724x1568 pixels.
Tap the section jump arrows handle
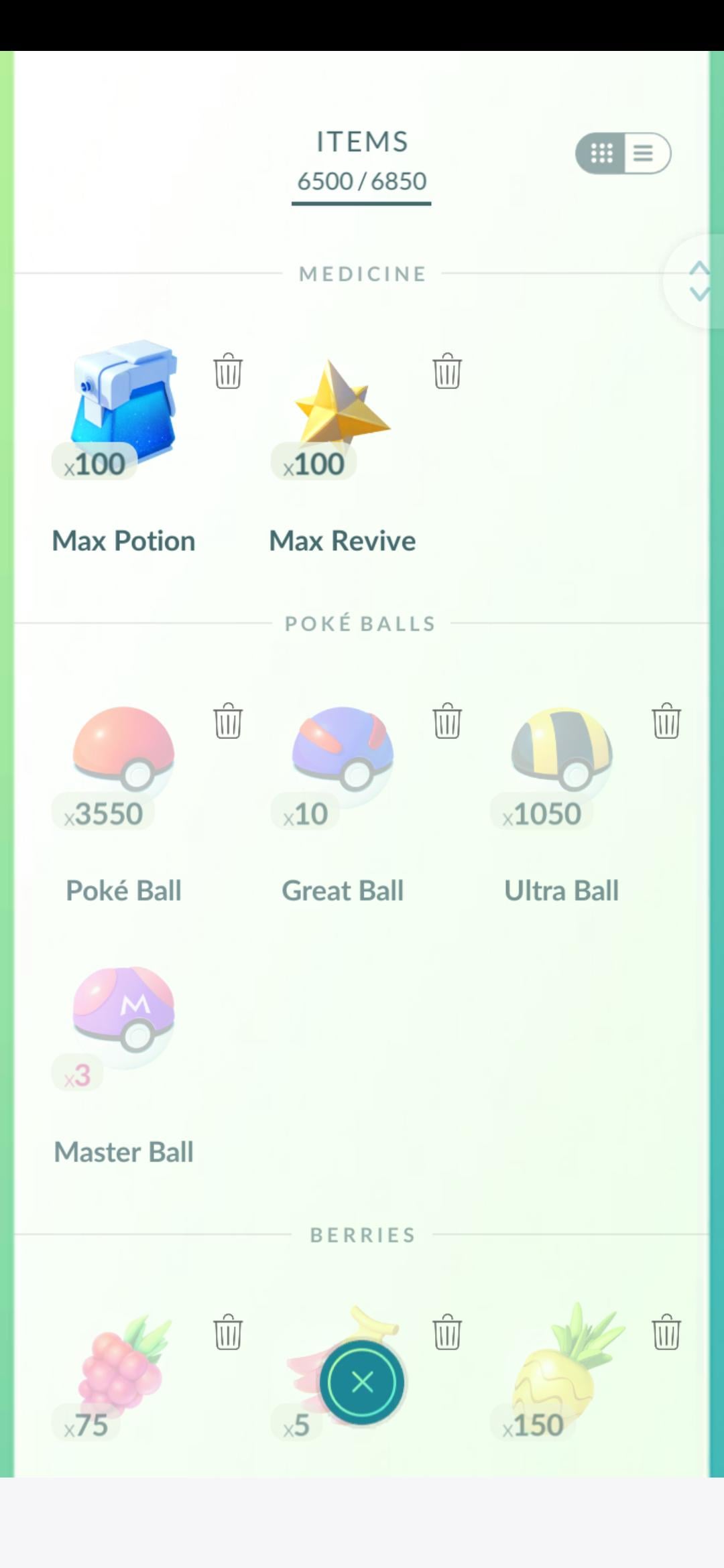(699, 281)
